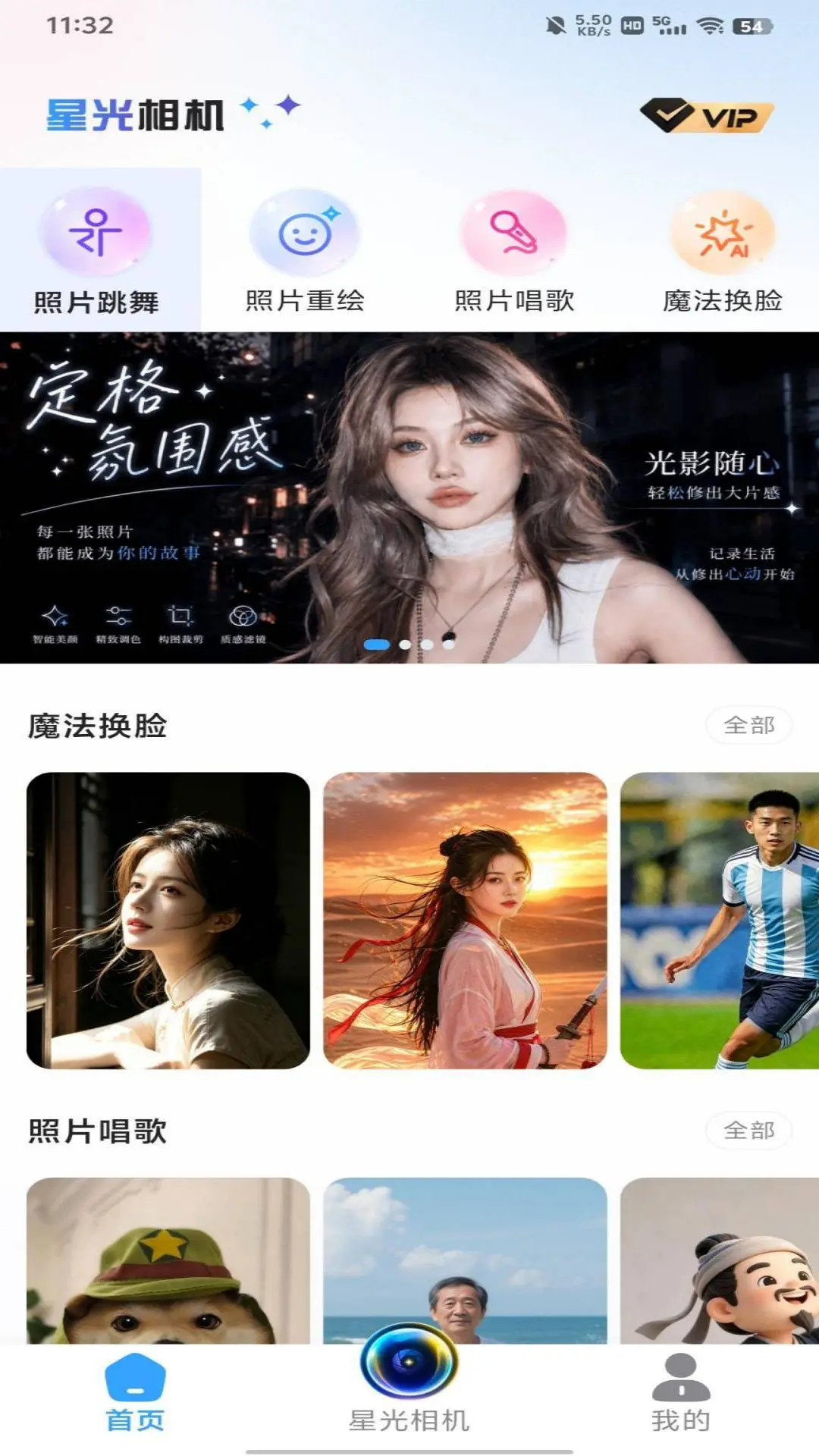Open the 定格氛围感 promo banner

pyautogui.click(x=409, y=497)
